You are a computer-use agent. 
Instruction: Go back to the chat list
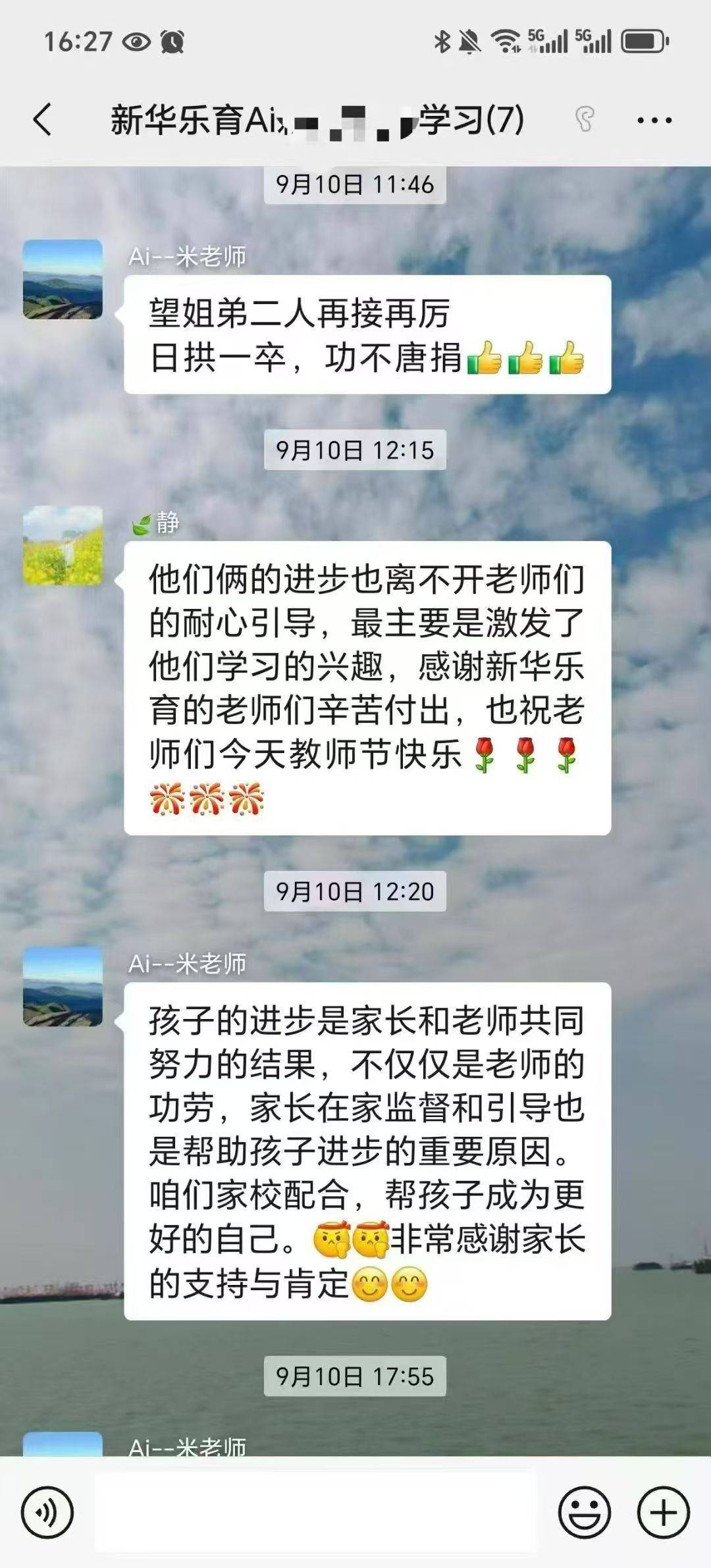click(42, 120)
